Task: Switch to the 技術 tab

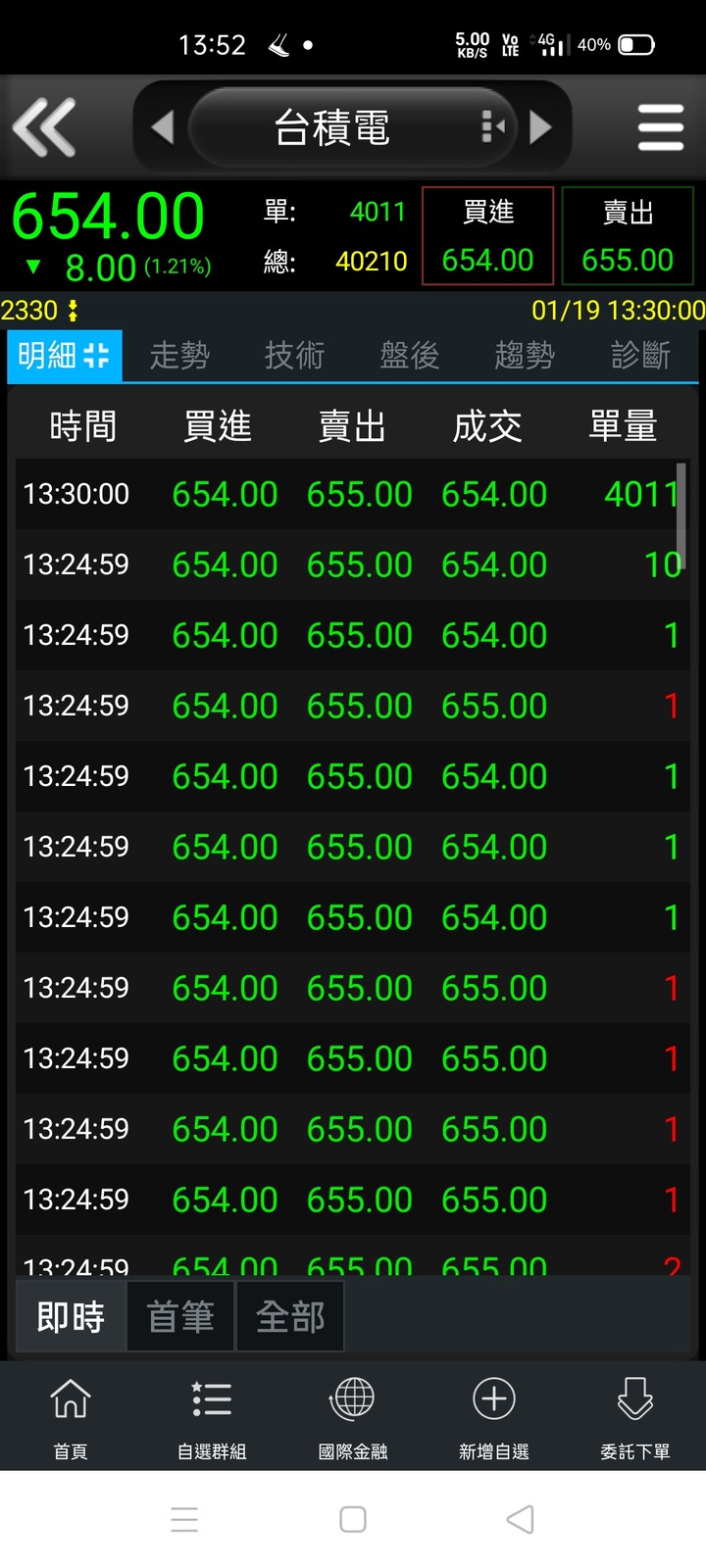Action: [294, 355]
